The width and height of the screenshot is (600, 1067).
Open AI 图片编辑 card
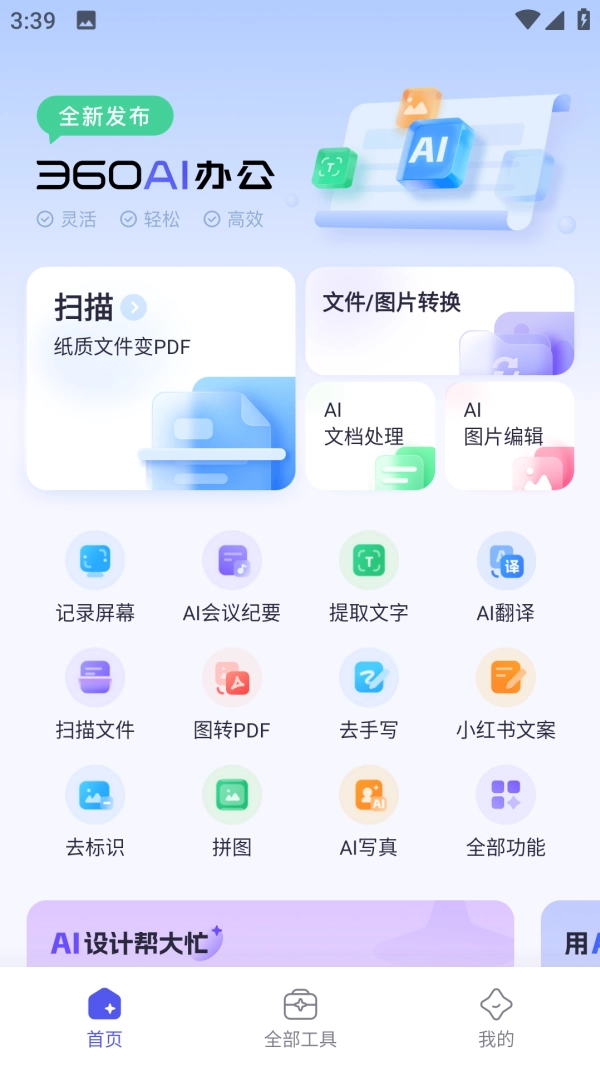(509, 435)
